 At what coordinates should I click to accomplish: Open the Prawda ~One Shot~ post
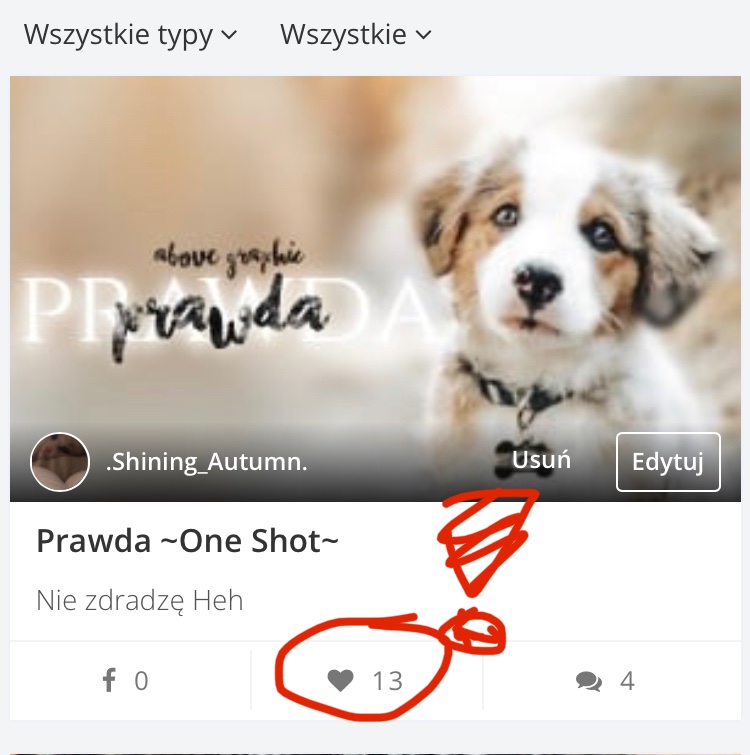click(x=187, y=541)
